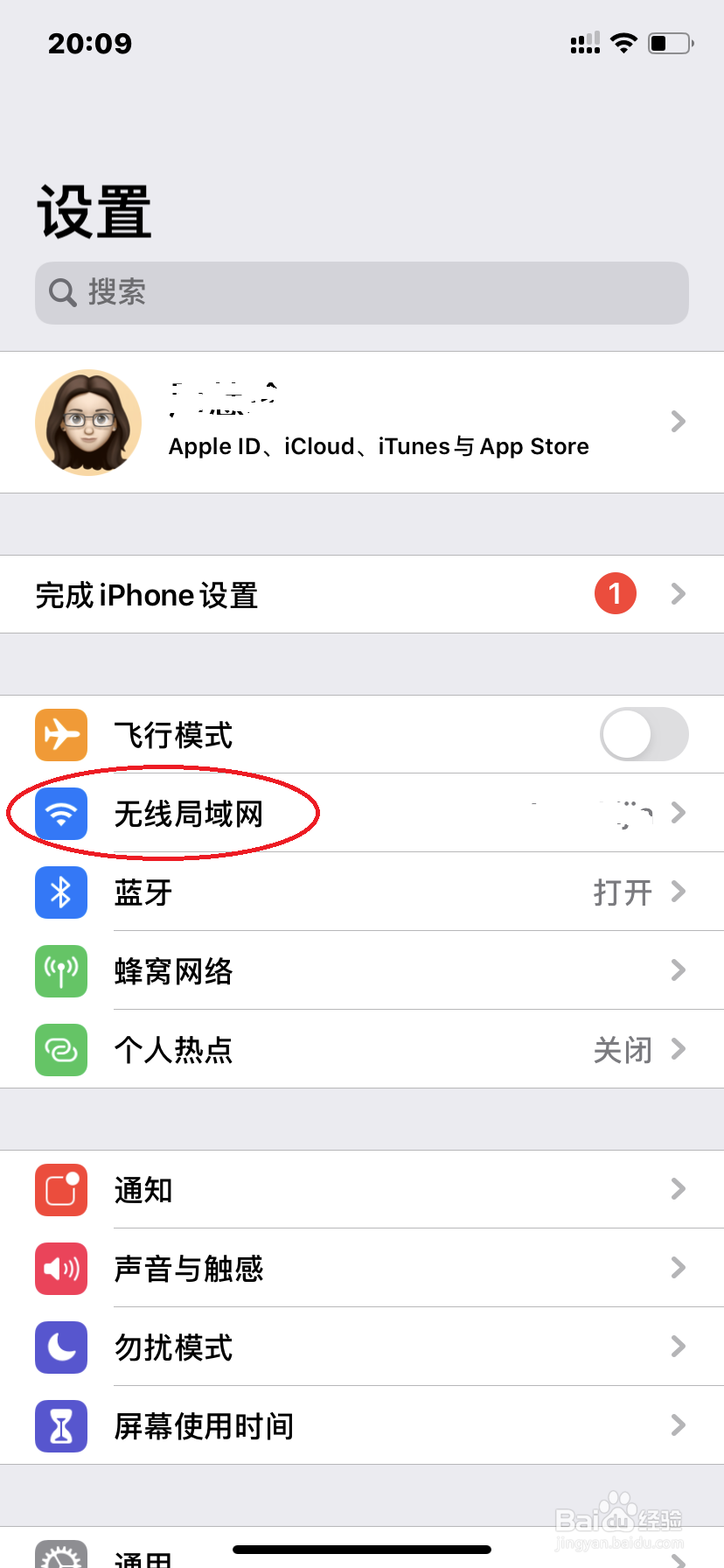Tap the sounds and haptics (声音与触感) icon
The height and width of the screenshot is (1568, 724).
tap(60, 1269)
